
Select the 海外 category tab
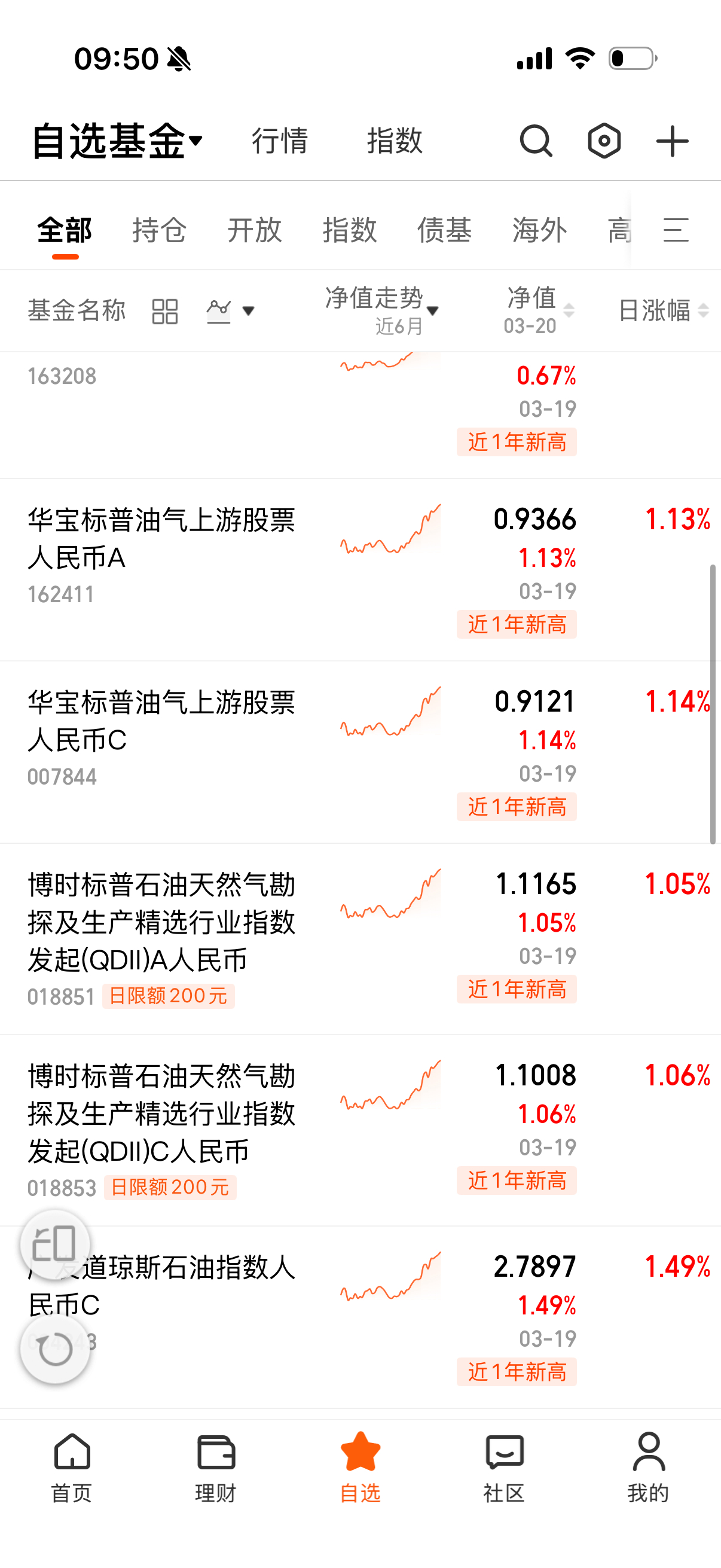point(539,230)
